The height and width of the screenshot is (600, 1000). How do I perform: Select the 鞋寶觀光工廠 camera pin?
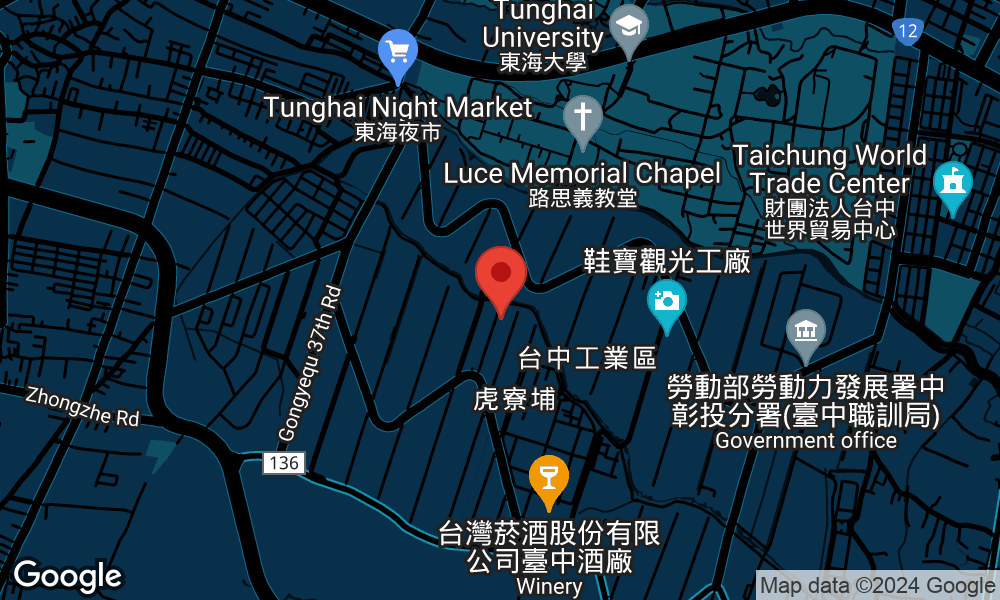click(x=666, y=301)
